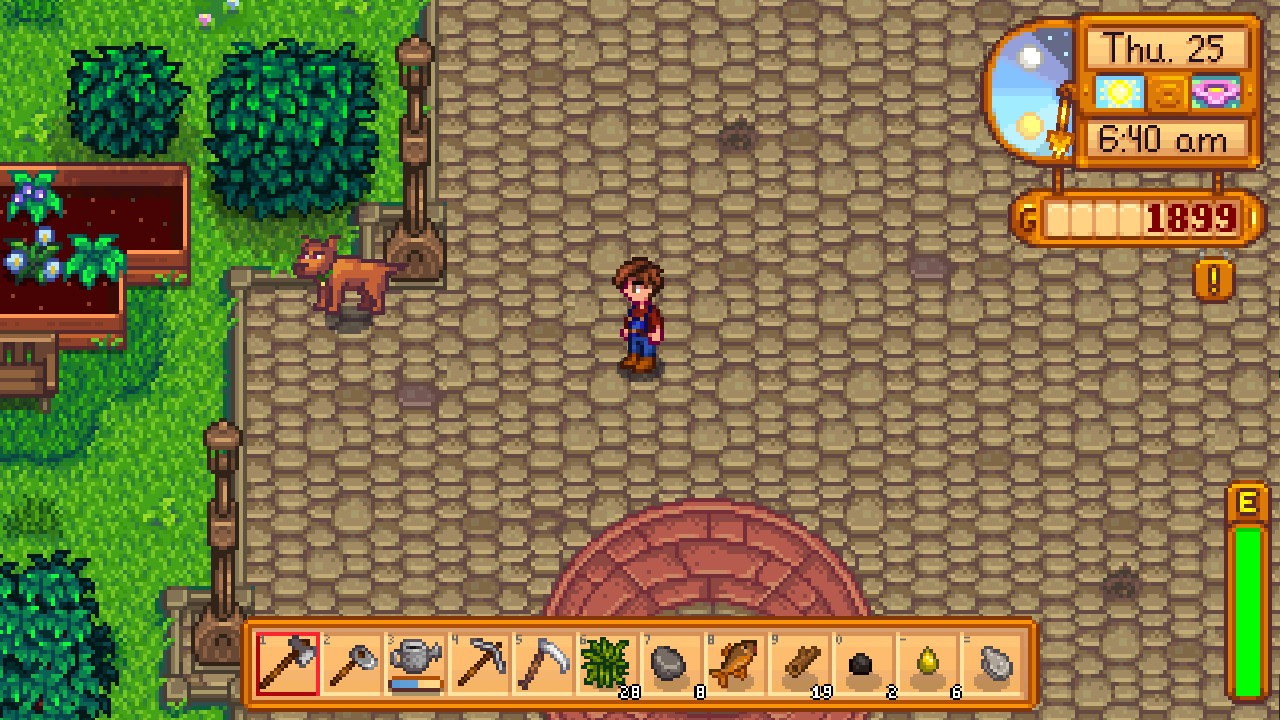Select the scythe in the toolbar
The image size is (1280, 720).
click(544, 664)
